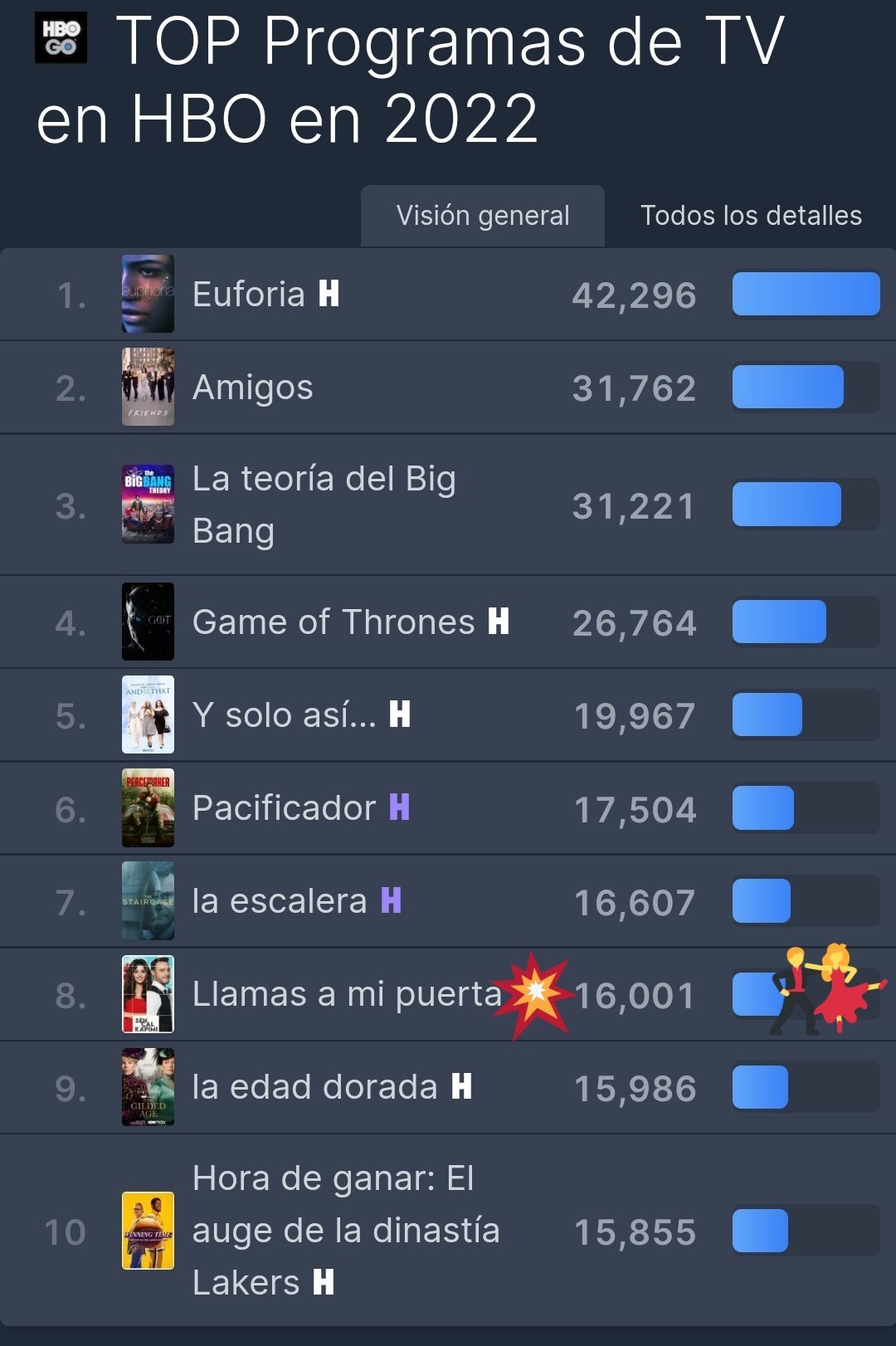Screen dimensions: 896x1346
Task: Open la edad dorada entry
Action: [314, 1087]
